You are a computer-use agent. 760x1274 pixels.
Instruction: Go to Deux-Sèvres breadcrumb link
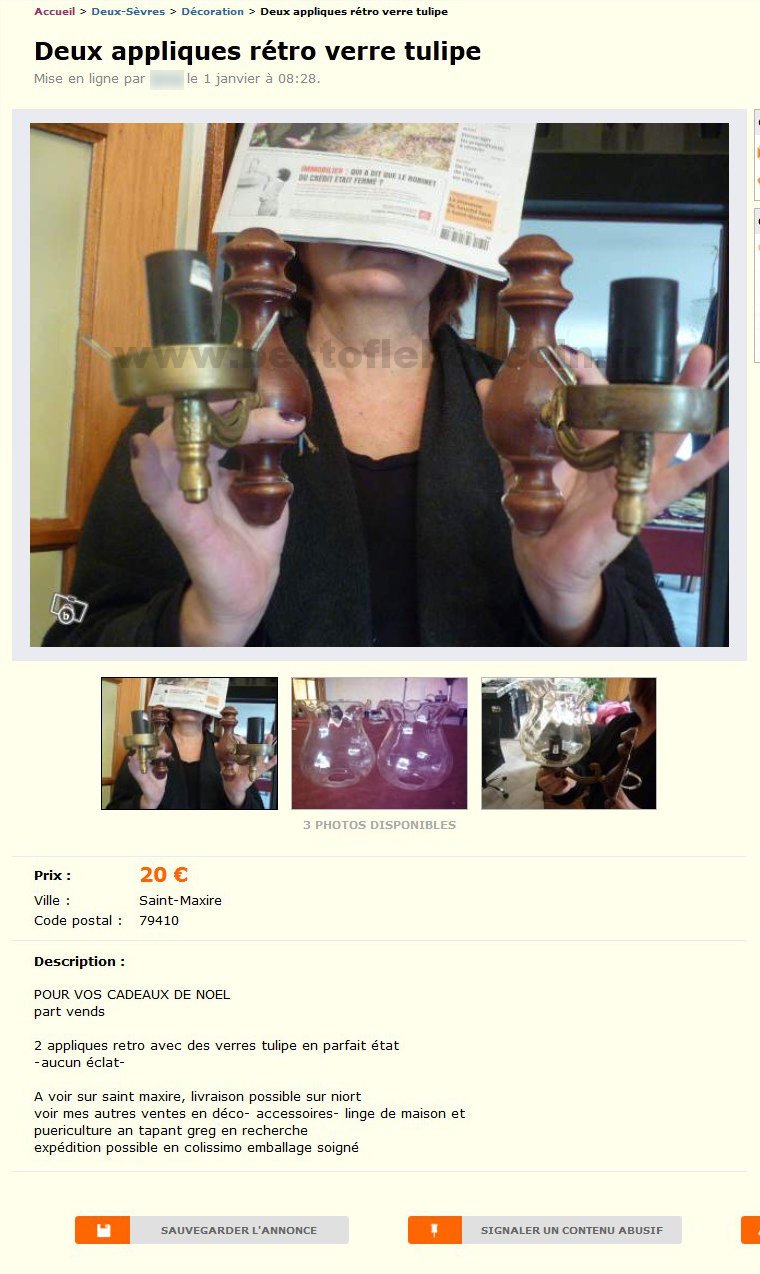[x=128, y=12]
